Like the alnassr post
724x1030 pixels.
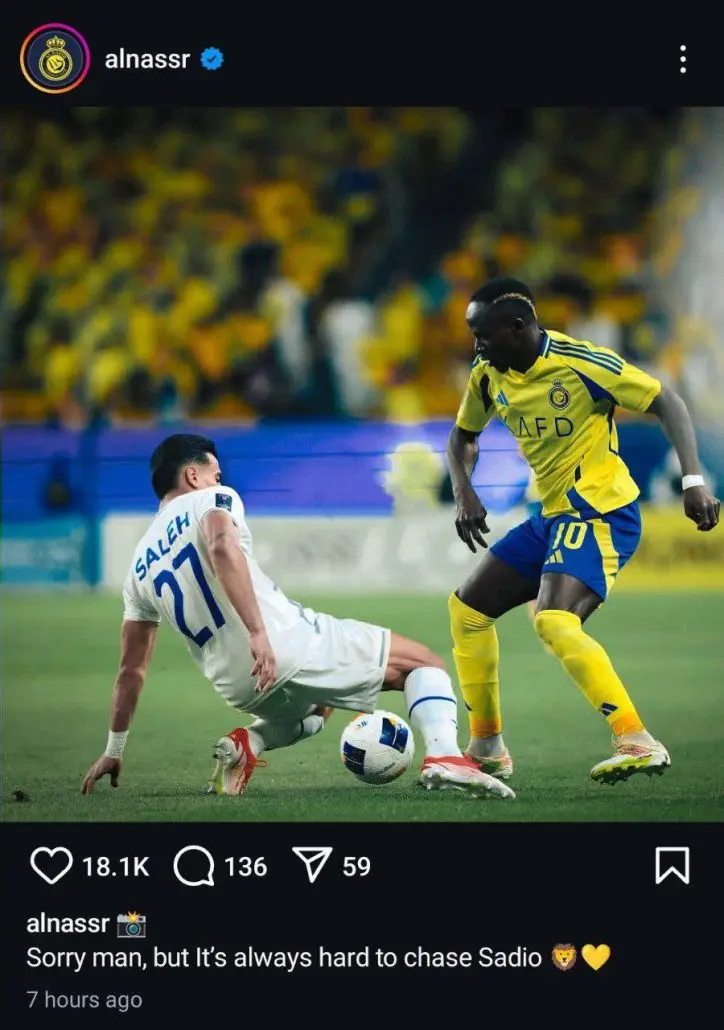51,865
